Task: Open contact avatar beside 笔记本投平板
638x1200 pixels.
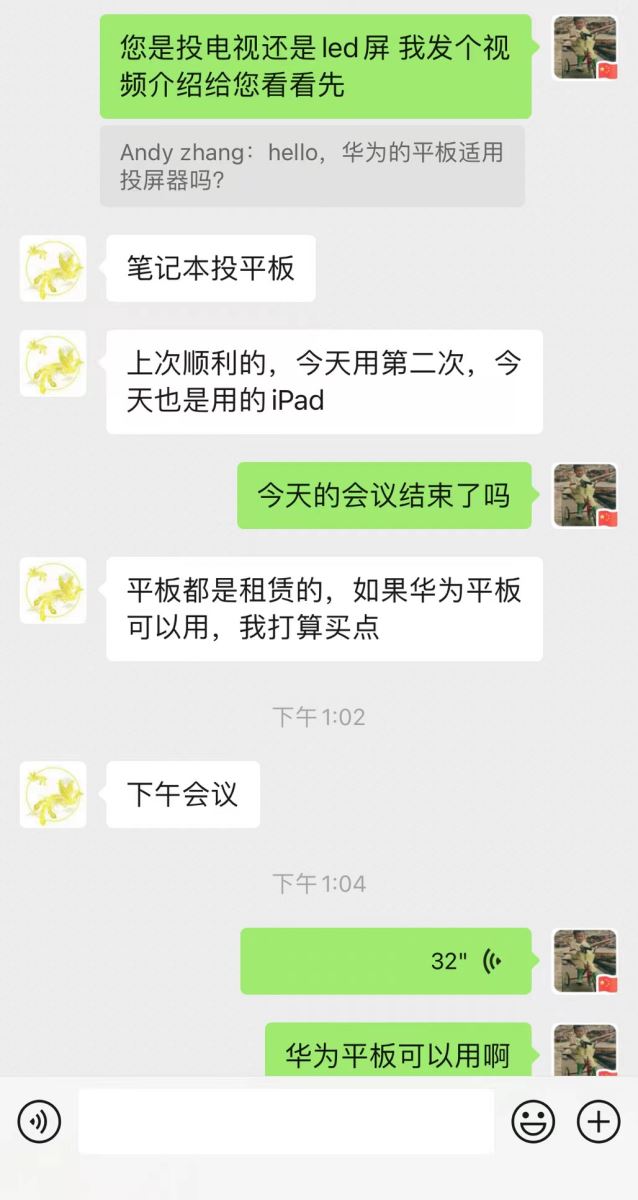Action: pyautogui.click(x=53, y=269)
